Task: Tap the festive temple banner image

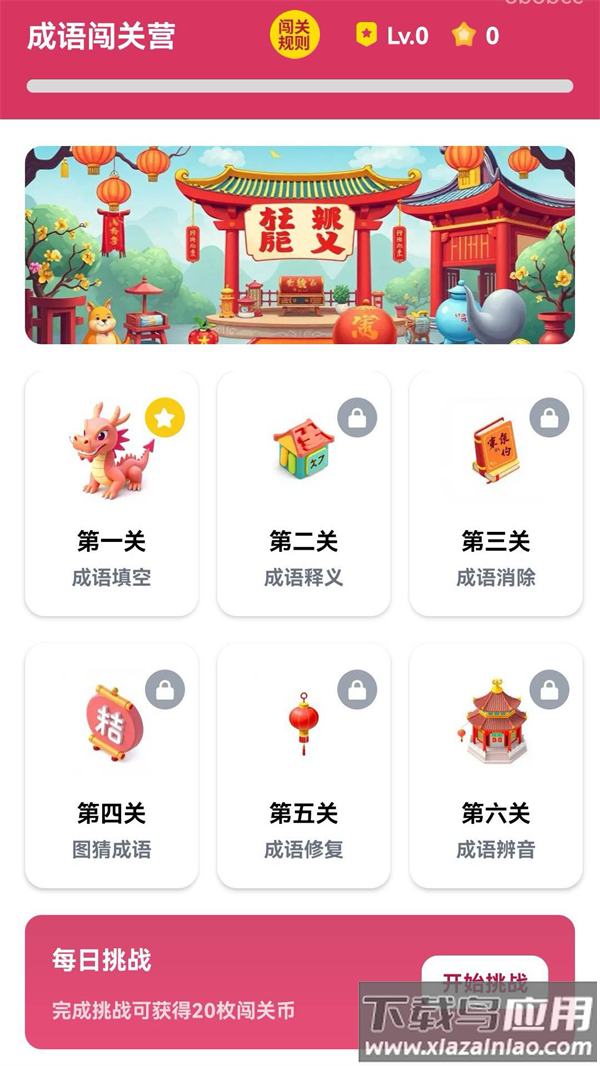Action: click(300, 245)
